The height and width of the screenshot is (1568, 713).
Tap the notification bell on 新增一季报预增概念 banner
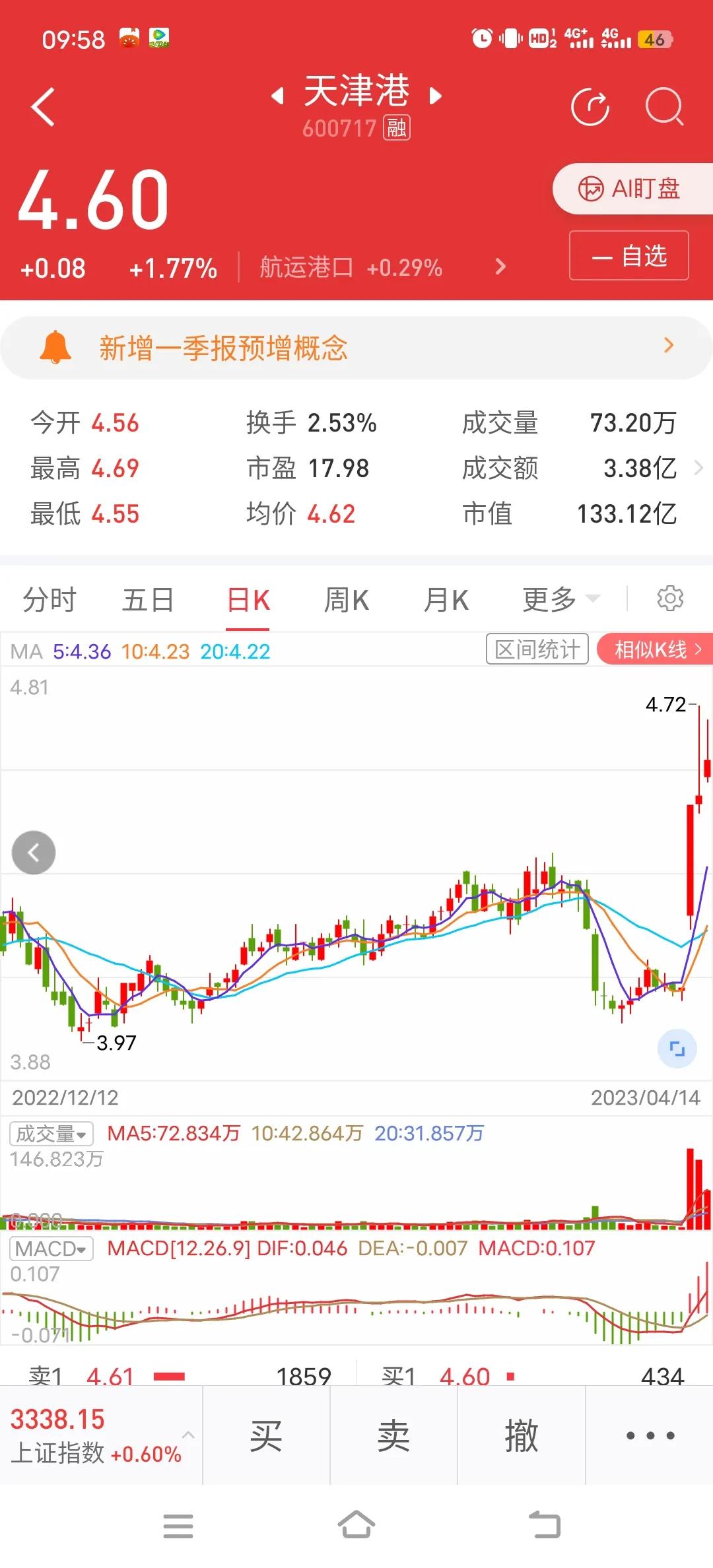pyautogui.click(x=56, y=346)
